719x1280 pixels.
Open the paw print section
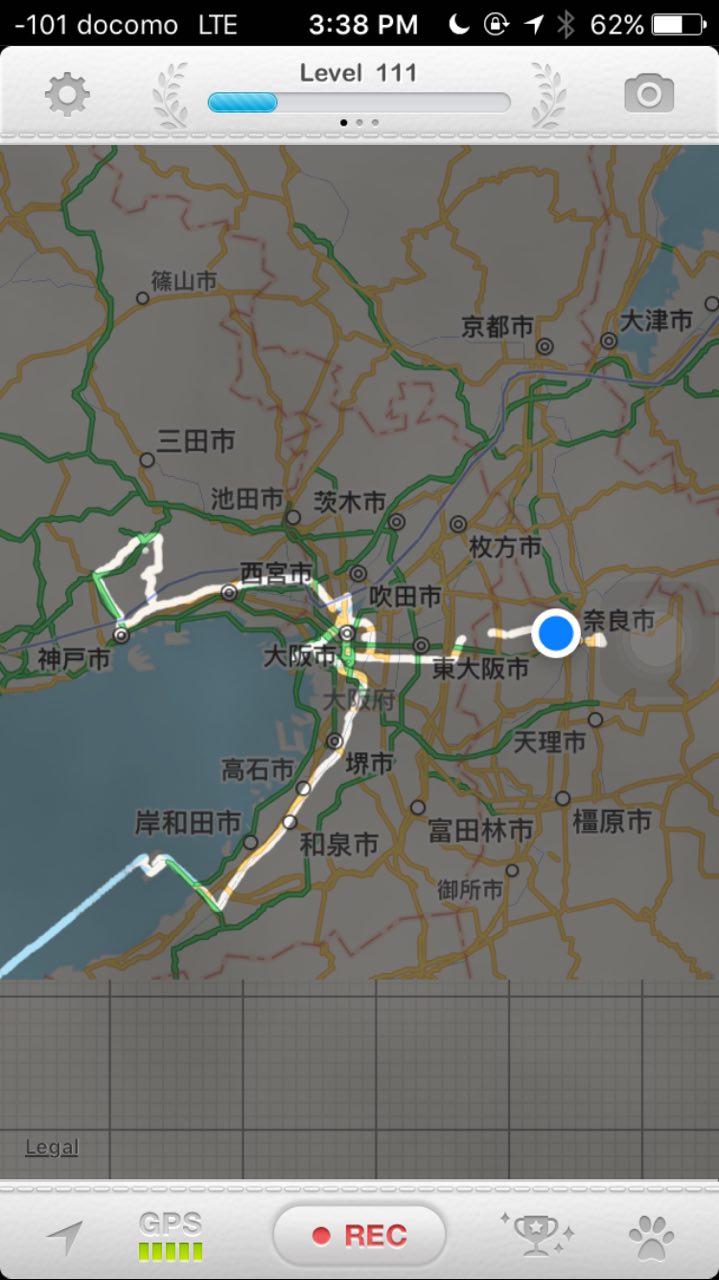[651, 1237]
